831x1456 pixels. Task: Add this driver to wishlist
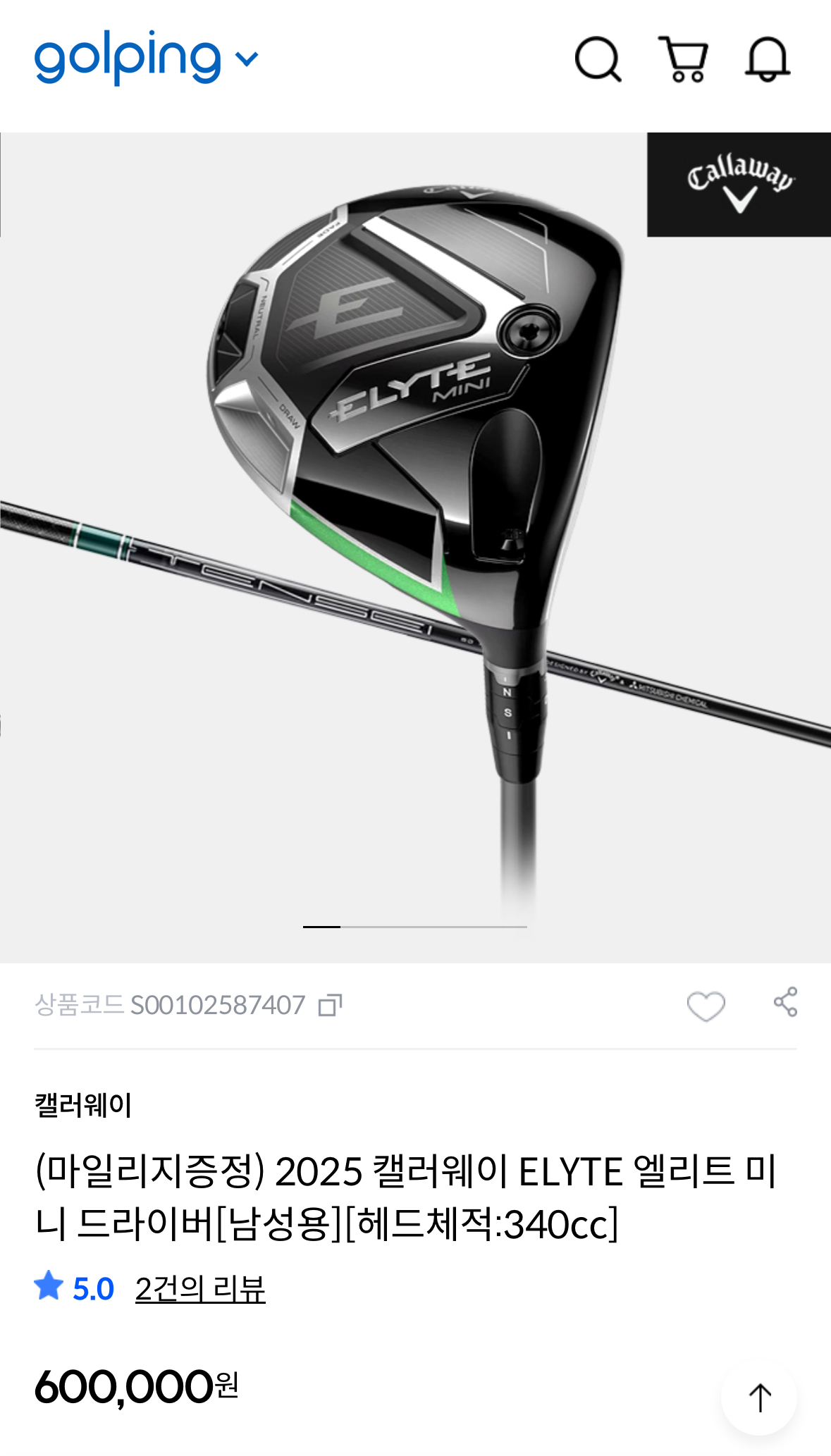(706, 1005)
